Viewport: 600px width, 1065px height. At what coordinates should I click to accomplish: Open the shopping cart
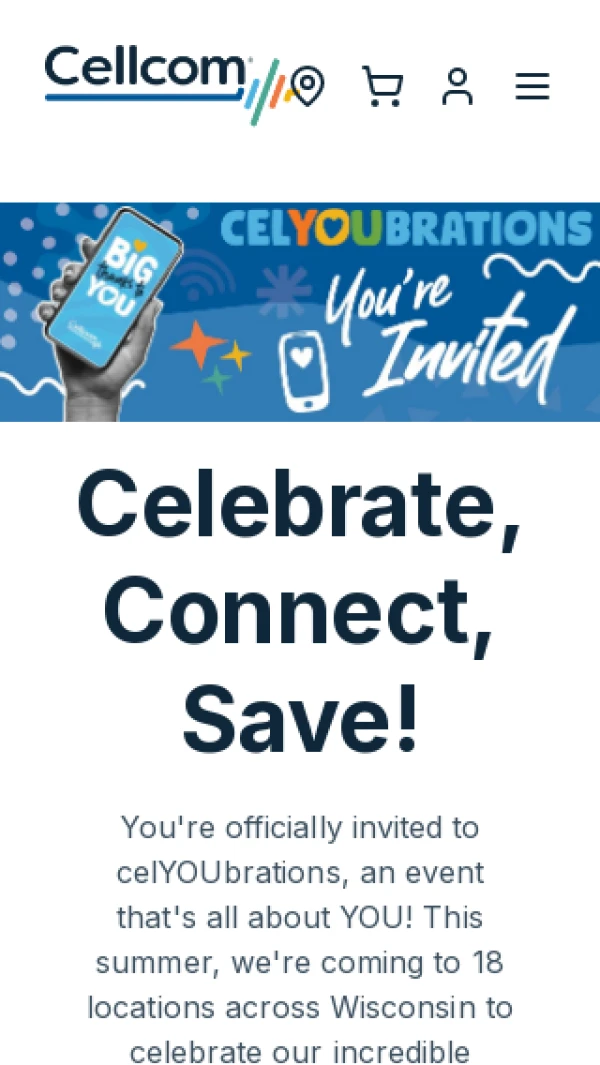tap(382, 86)
